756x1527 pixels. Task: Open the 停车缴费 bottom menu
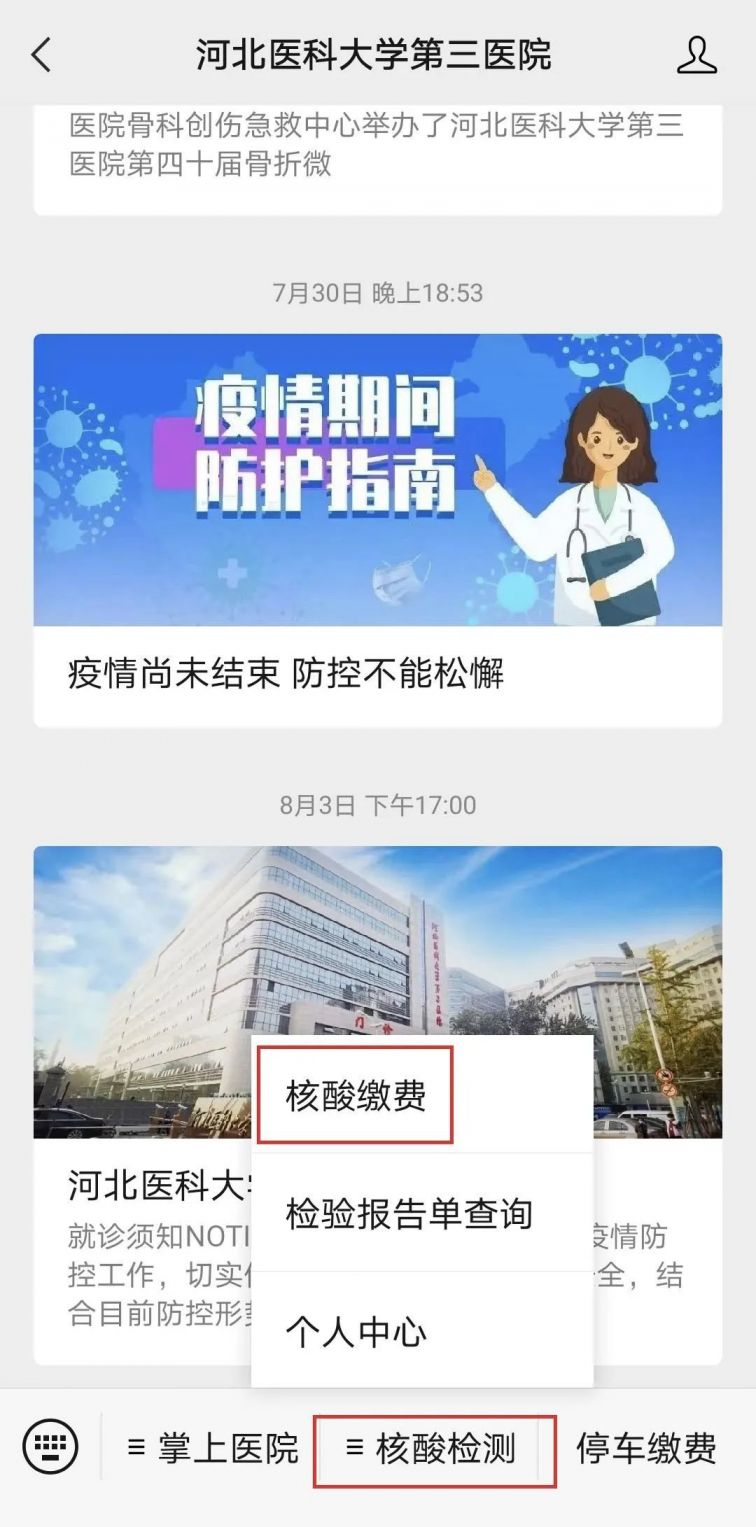click(x=646, y=1448)
